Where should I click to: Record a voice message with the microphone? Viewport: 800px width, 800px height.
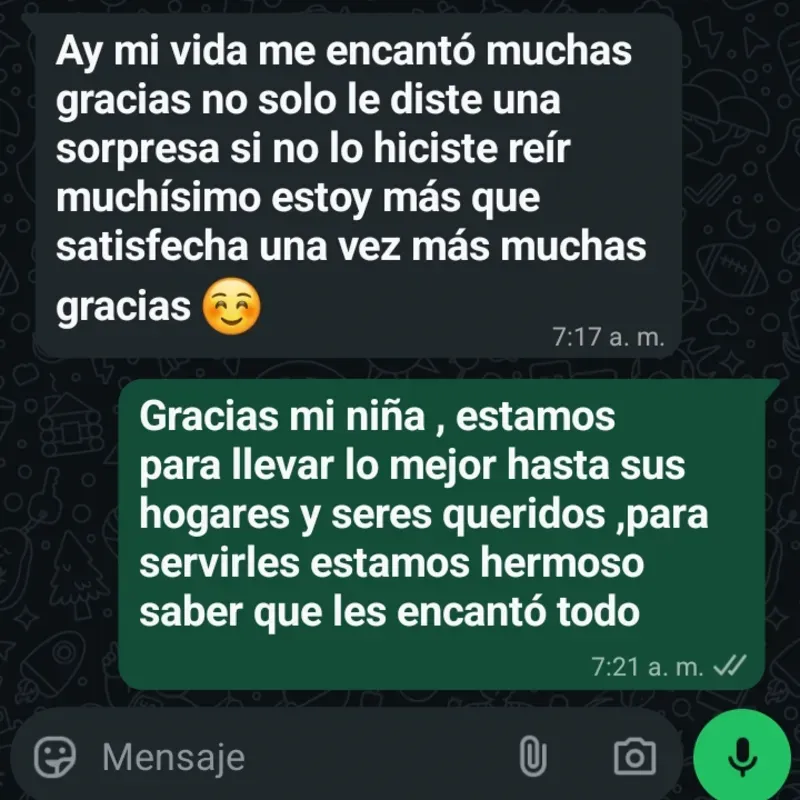pos(741,757)
